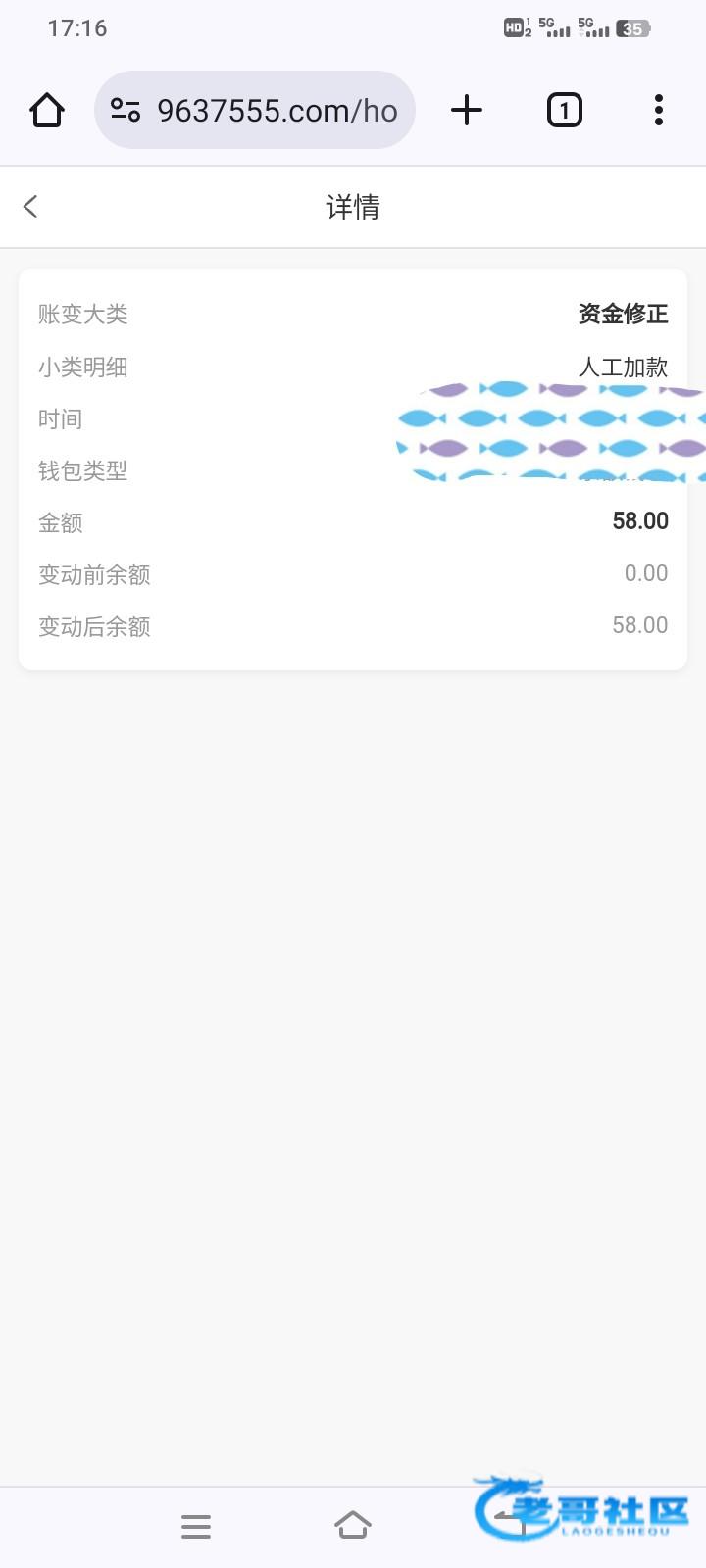Tap the 9637555.com address bar

(x=255, y=110)
